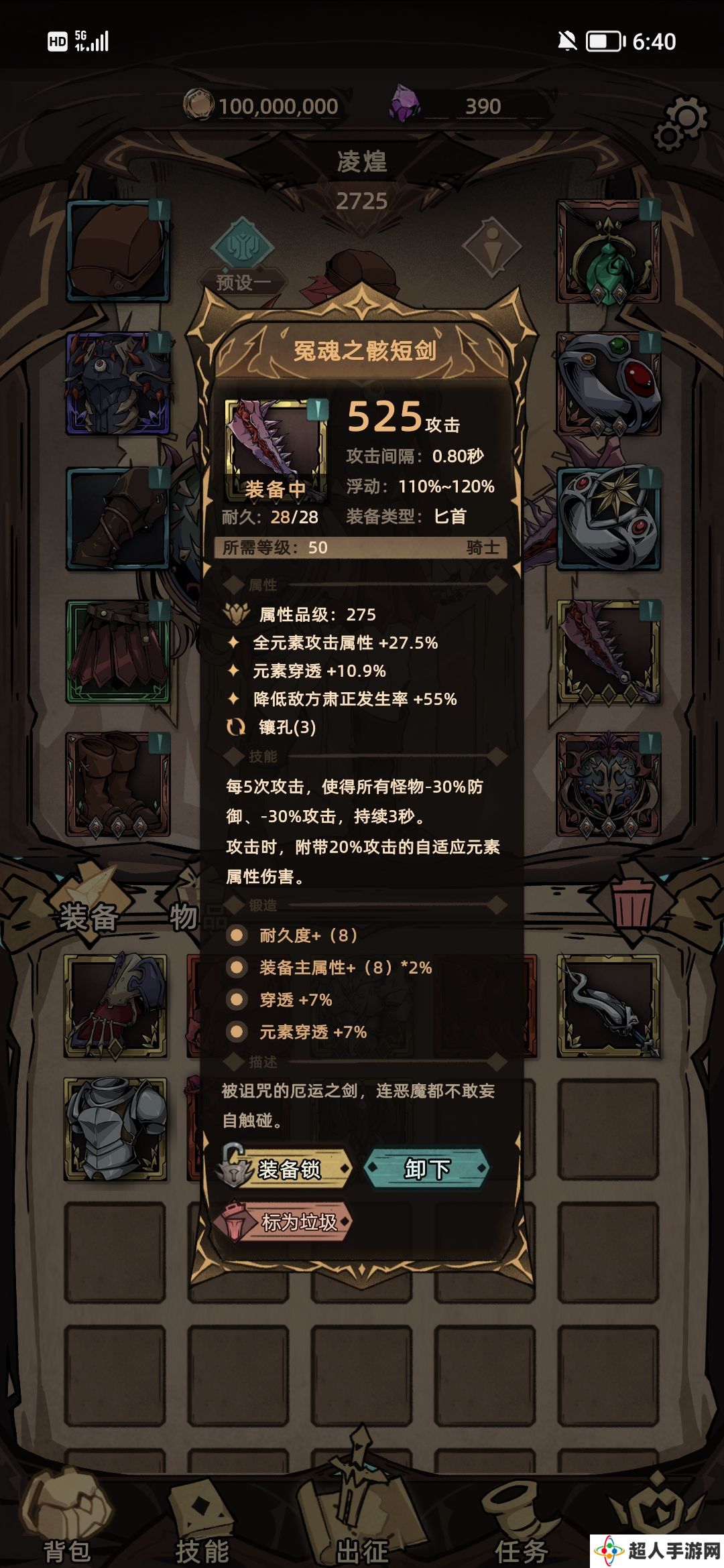Open the settings gear
The width and height of the screenshot is (724, 1568).
click(681, 125)
